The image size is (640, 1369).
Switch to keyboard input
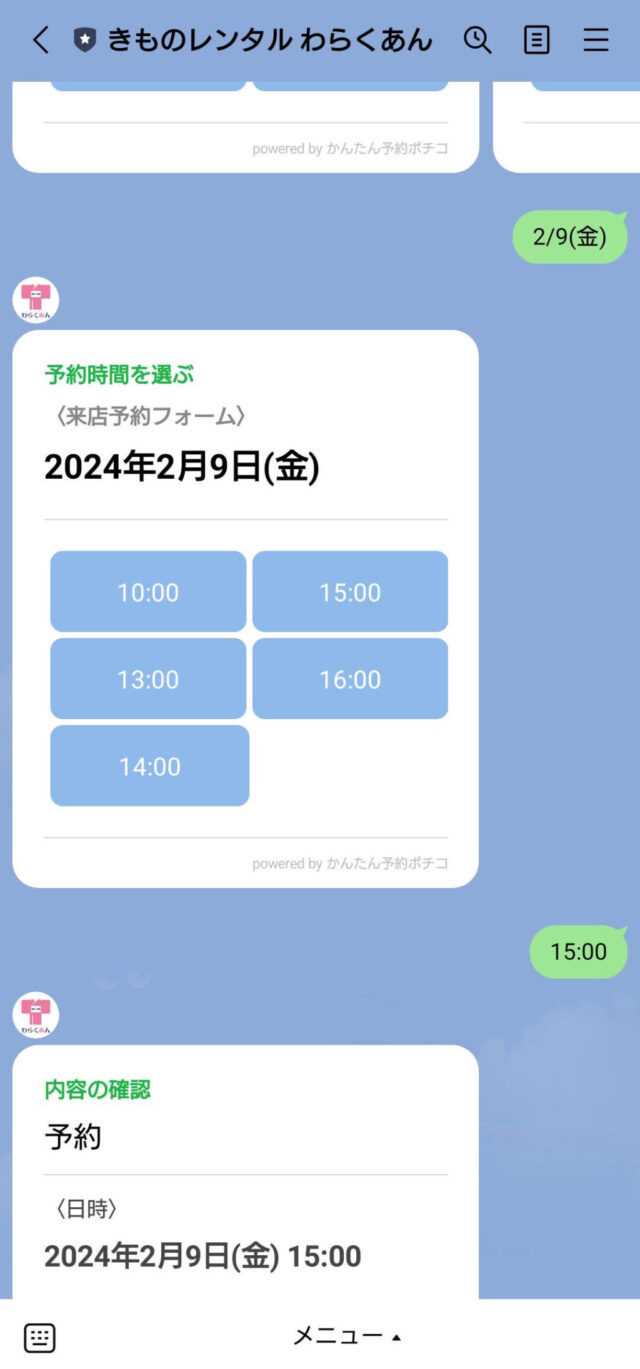[40, 1336]
